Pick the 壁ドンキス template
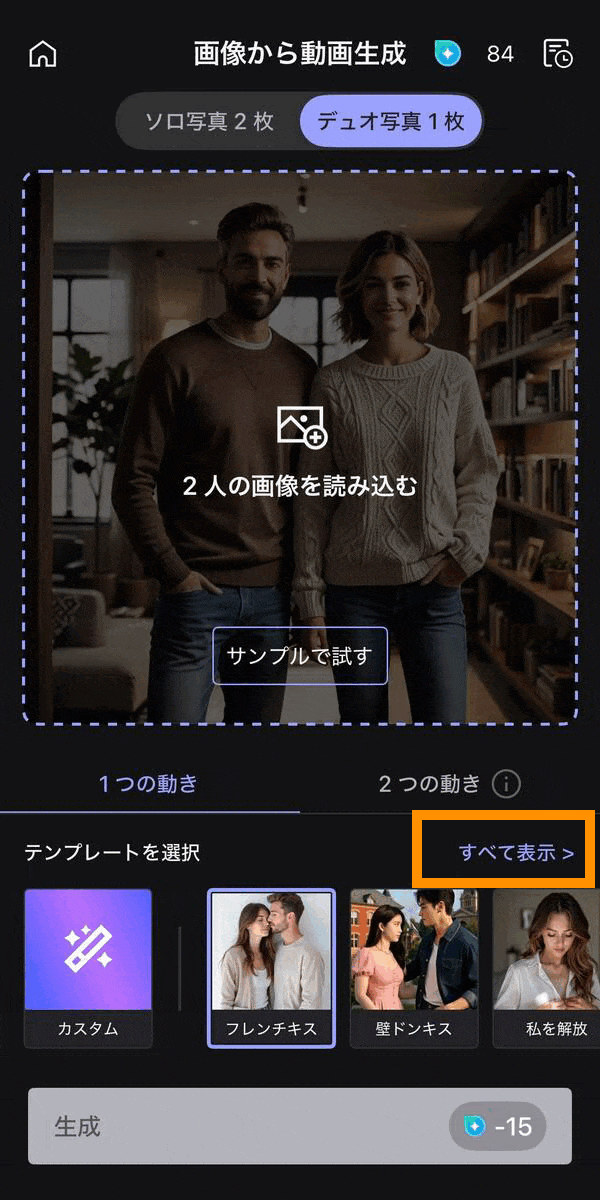Image resolution: width=600 pixels, height=1200 pixels. coord(414,968)
